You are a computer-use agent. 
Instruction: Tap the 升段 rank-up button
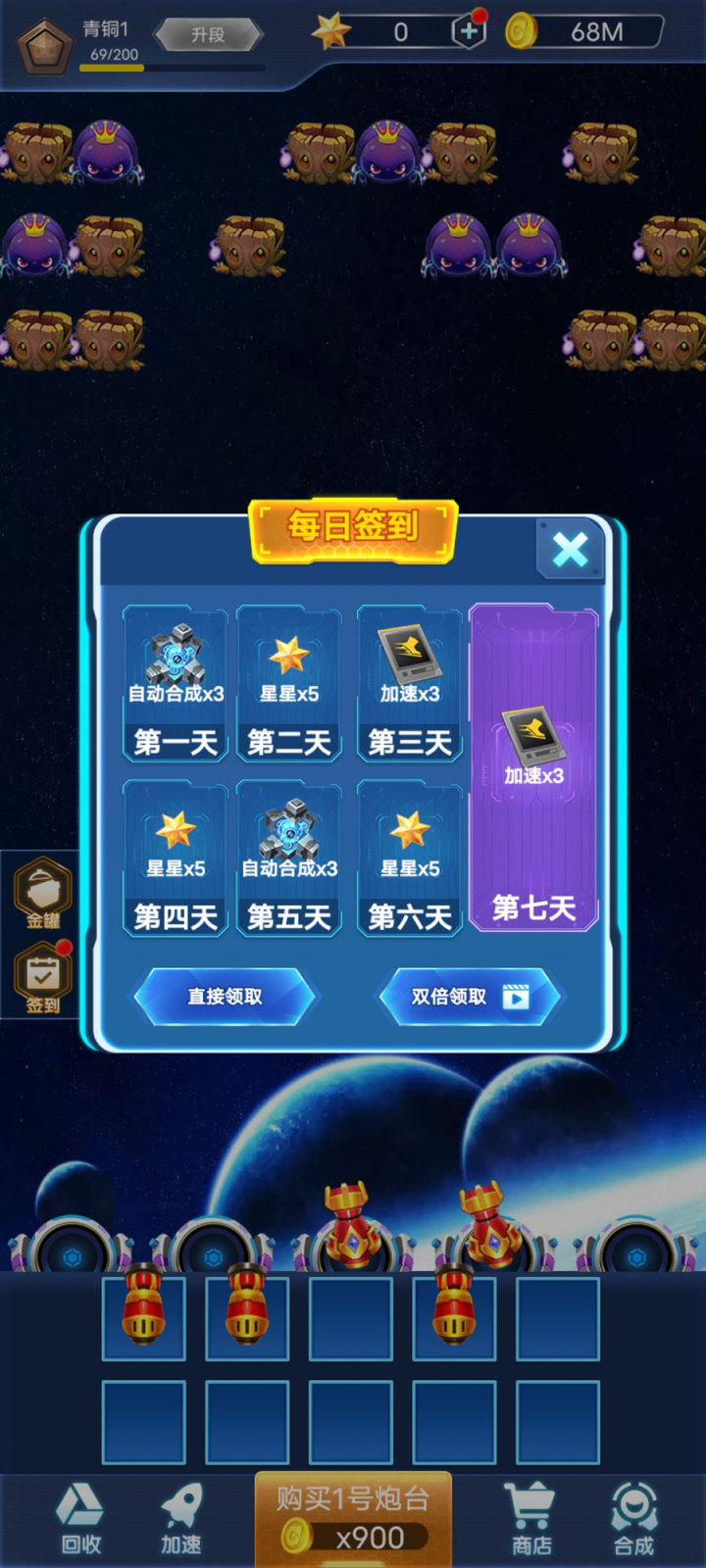tap(208, 35)
